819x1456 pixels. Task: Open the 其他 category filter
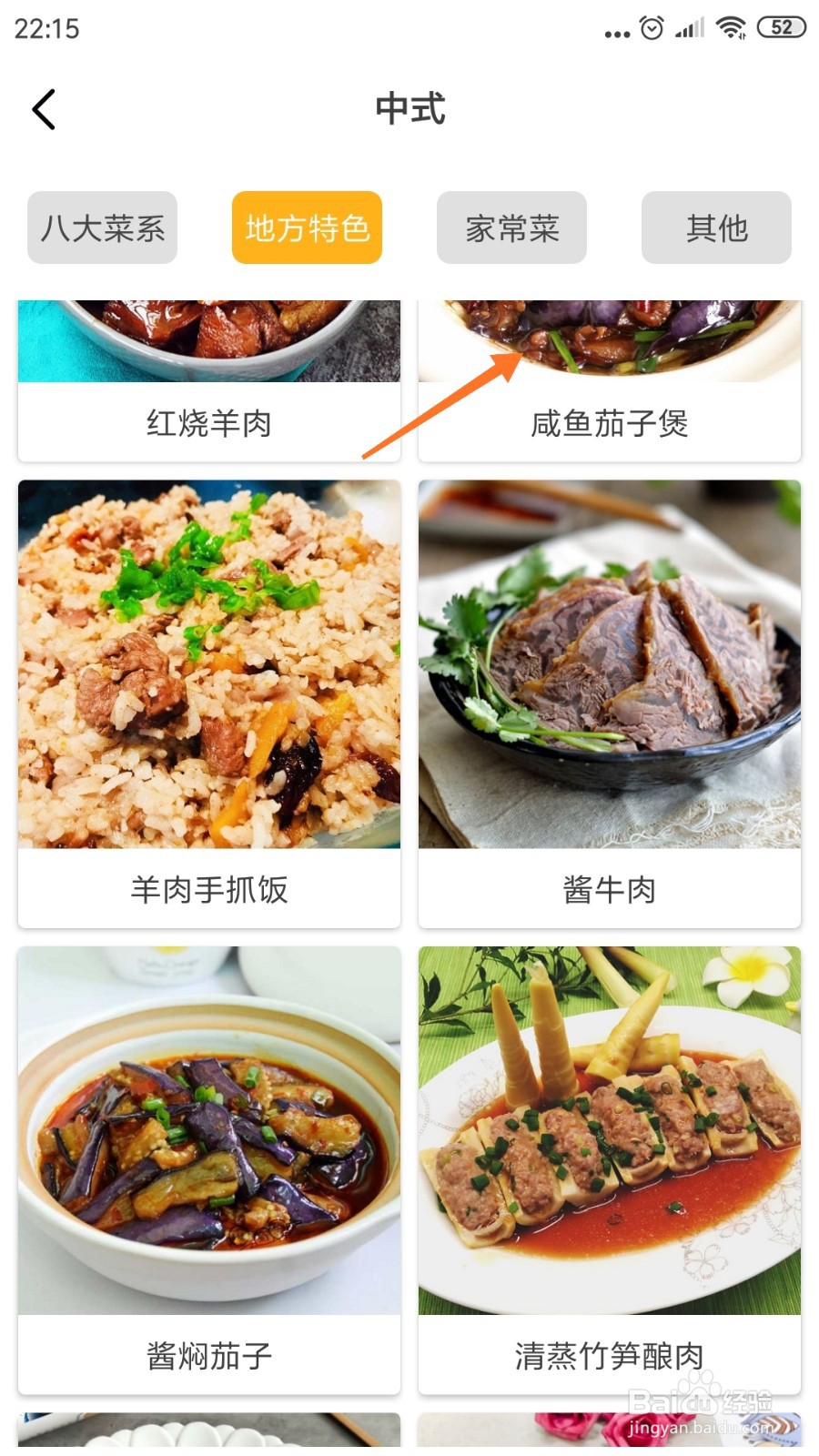(x=715, y=228)
